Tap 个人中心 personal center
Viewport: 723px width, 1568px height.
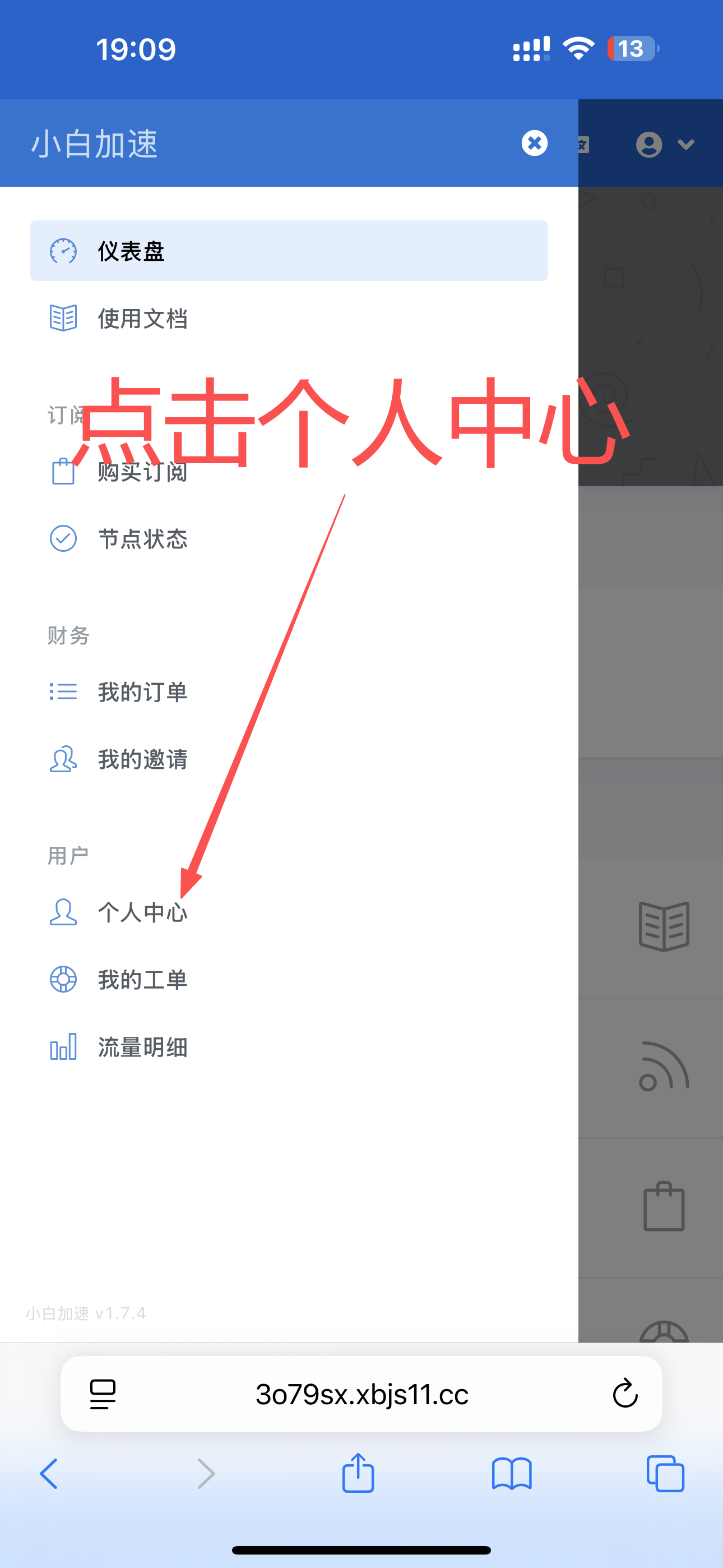point(142,912)
